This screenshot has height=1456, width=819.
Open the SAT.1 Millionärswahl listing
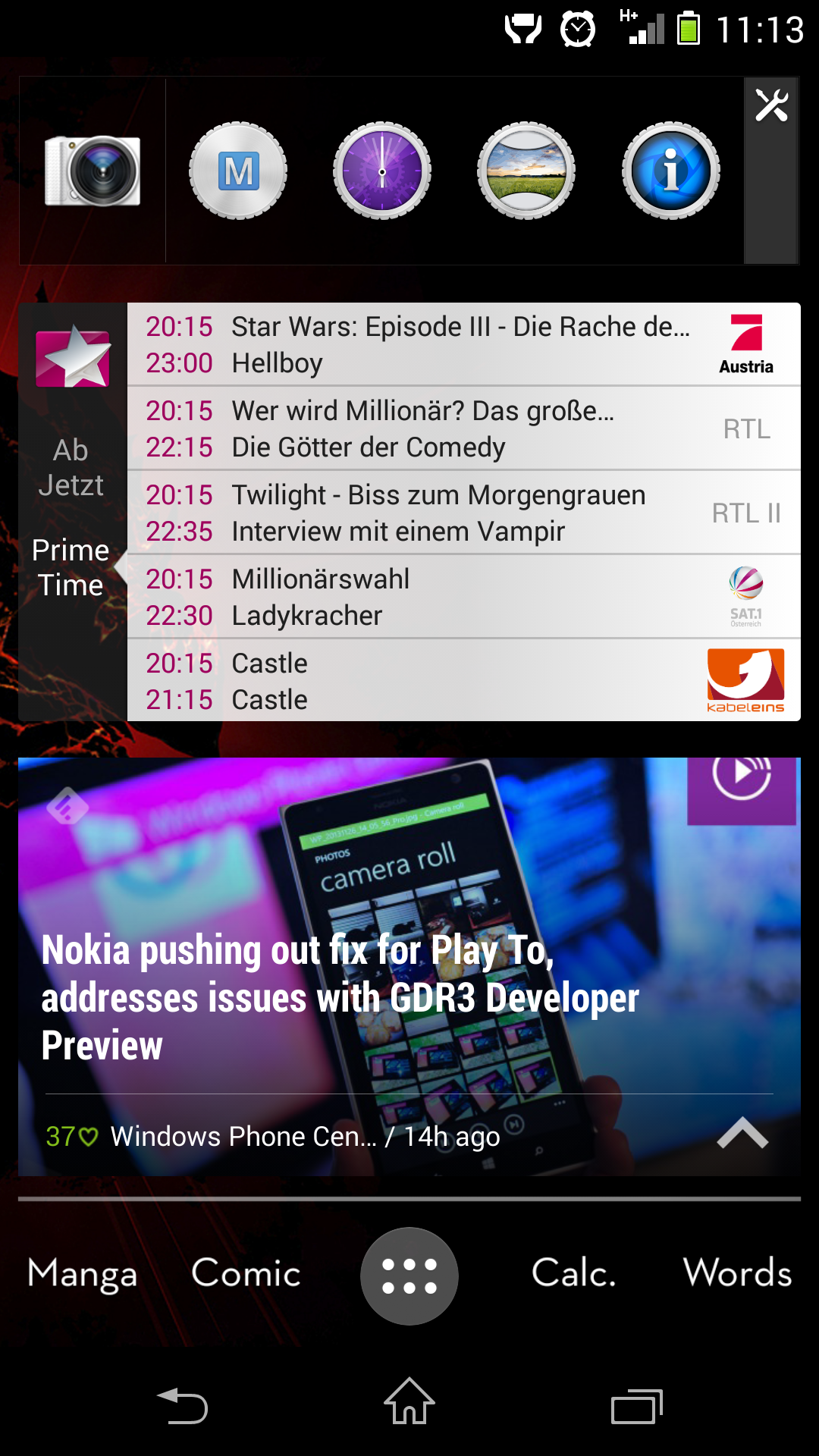point(463,597)
